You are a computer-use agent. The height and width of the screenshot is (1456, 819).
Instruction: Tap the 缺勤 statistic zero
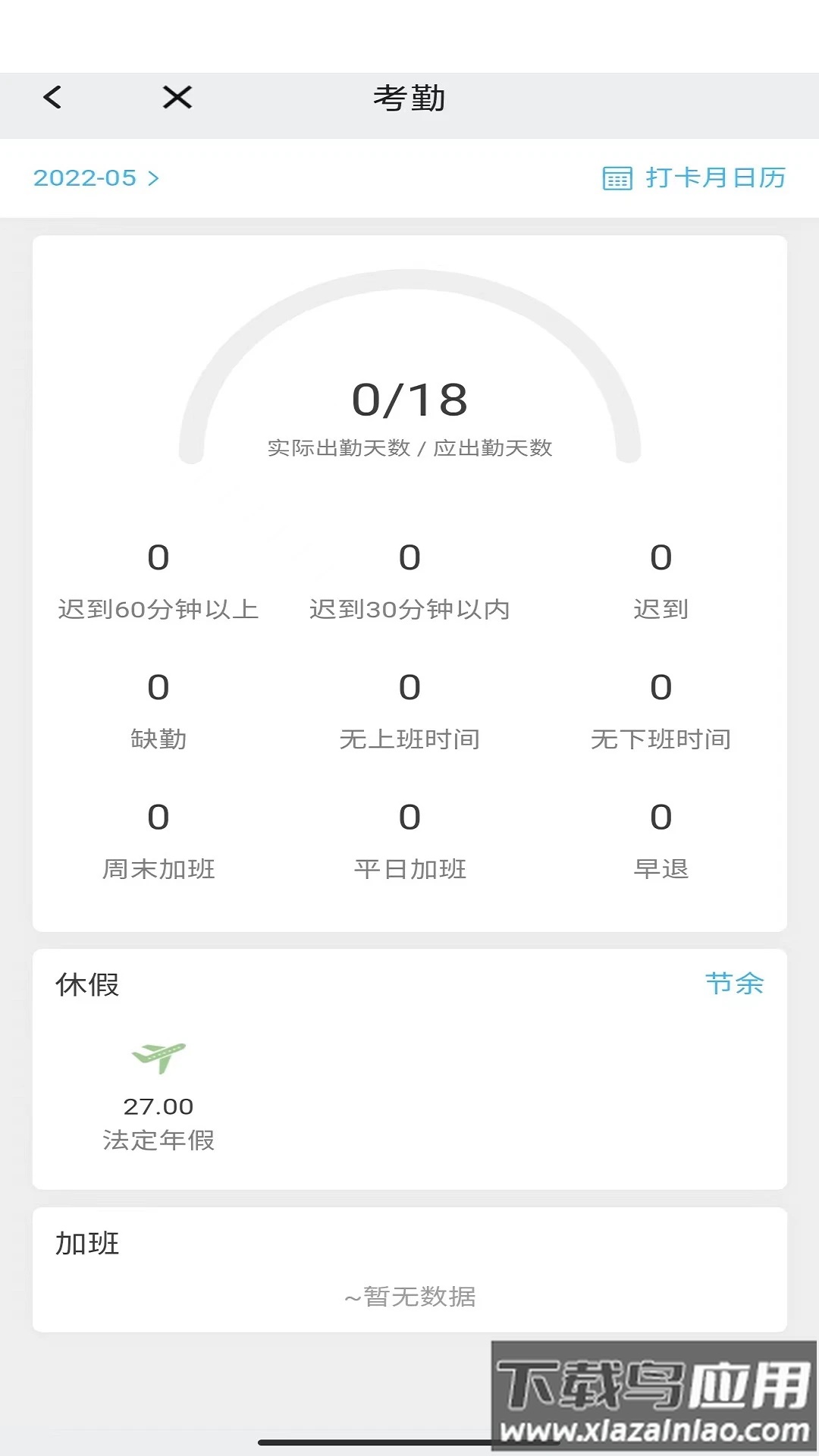(x=157, y=689)
